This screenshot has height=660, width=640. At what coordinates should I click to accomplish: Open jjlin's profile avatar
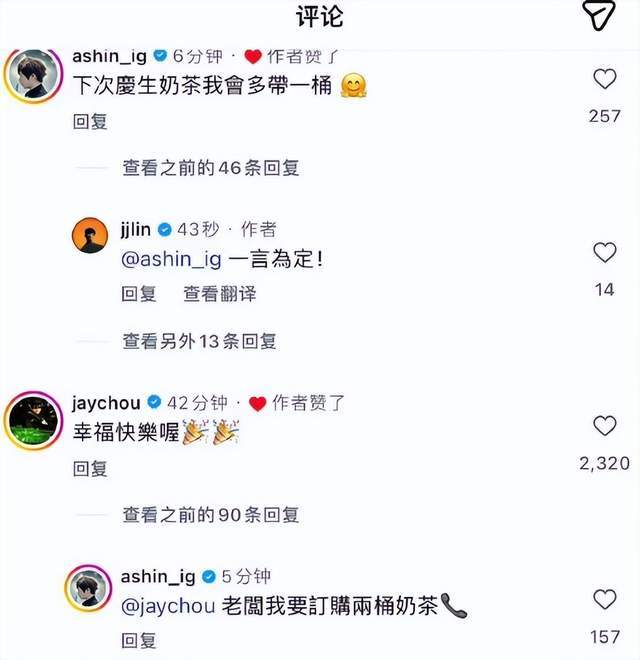pos(90,237)
